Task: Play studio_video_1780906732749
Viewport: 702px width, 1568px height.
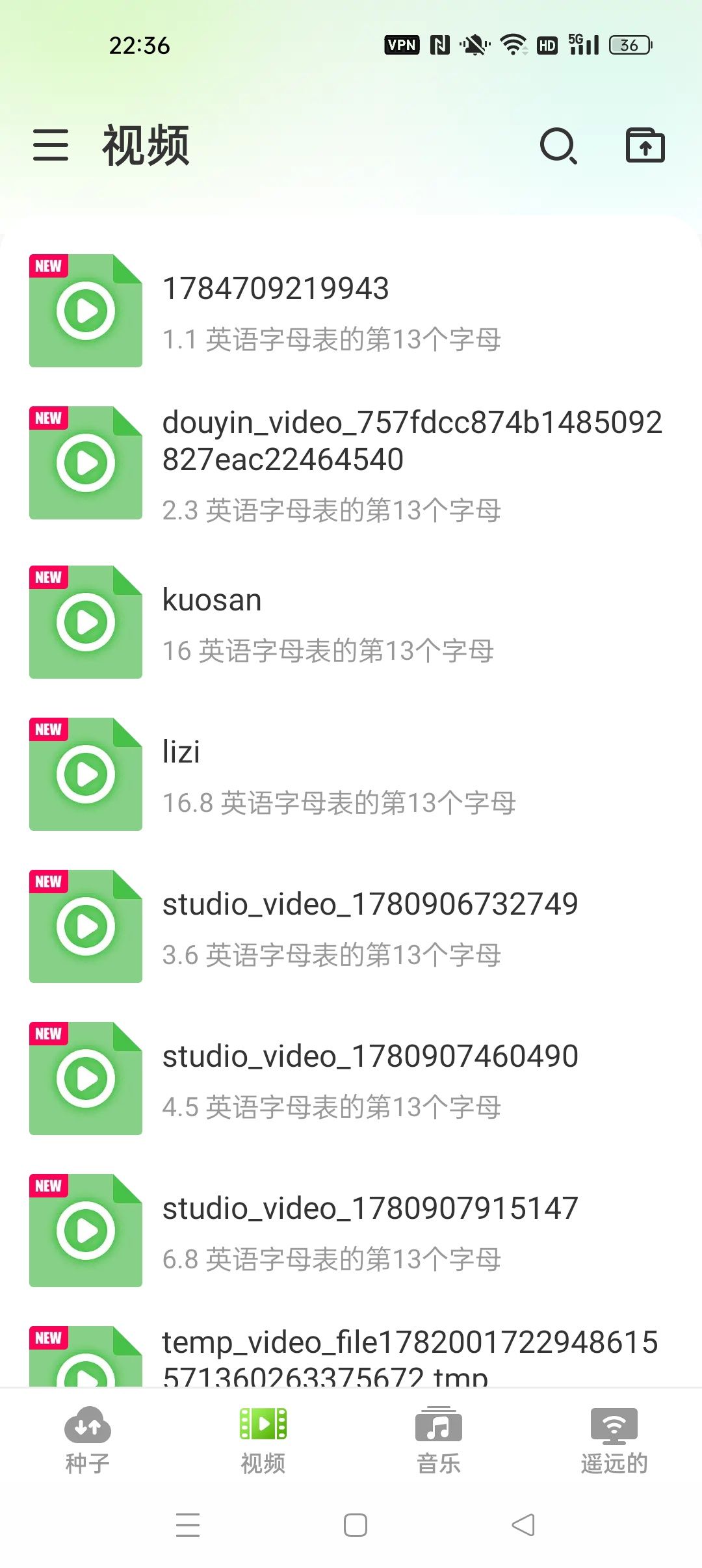Action: pos(351,926)
